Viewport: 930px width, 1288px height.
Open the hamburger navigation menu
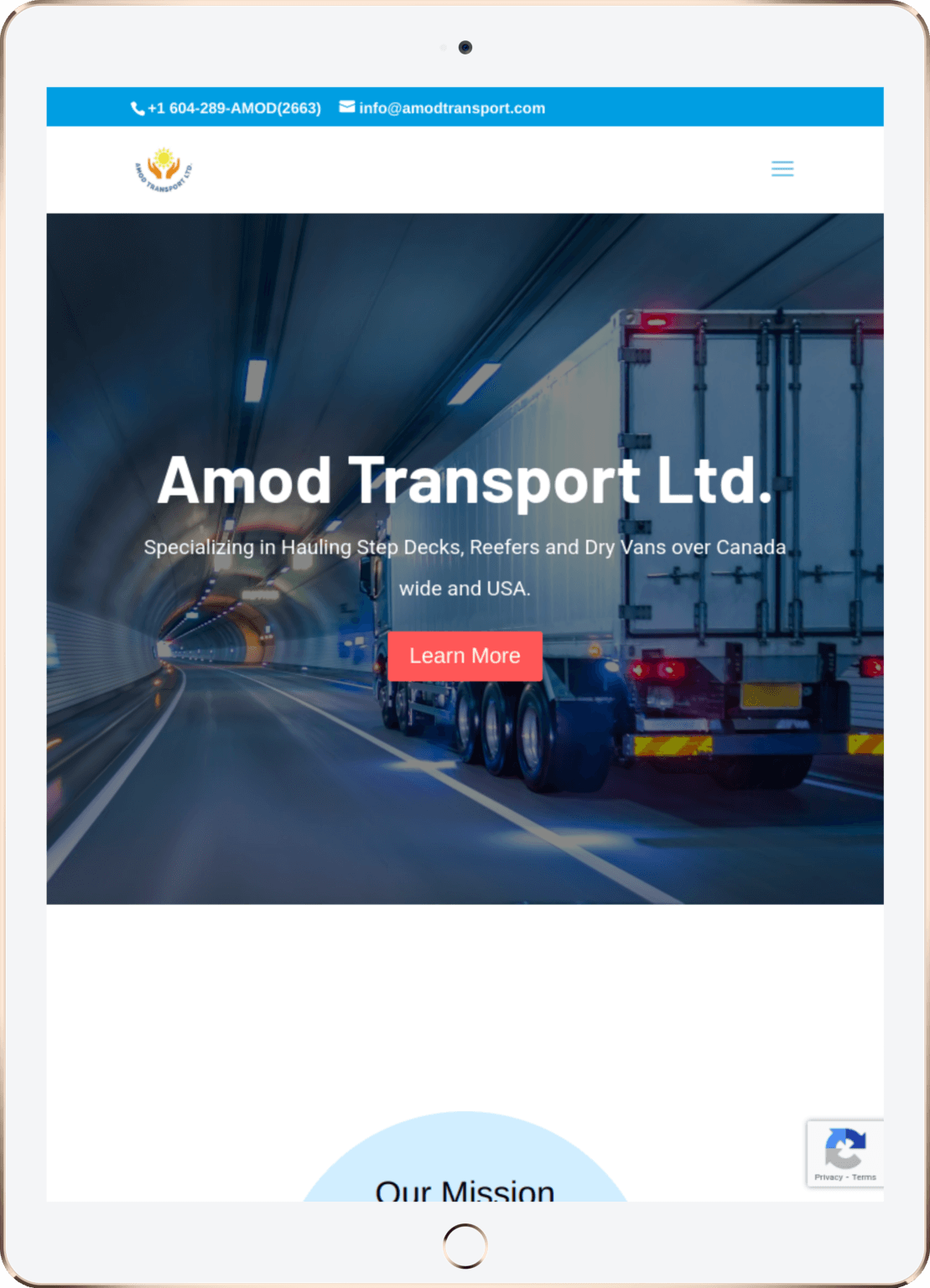coord(782,169)
